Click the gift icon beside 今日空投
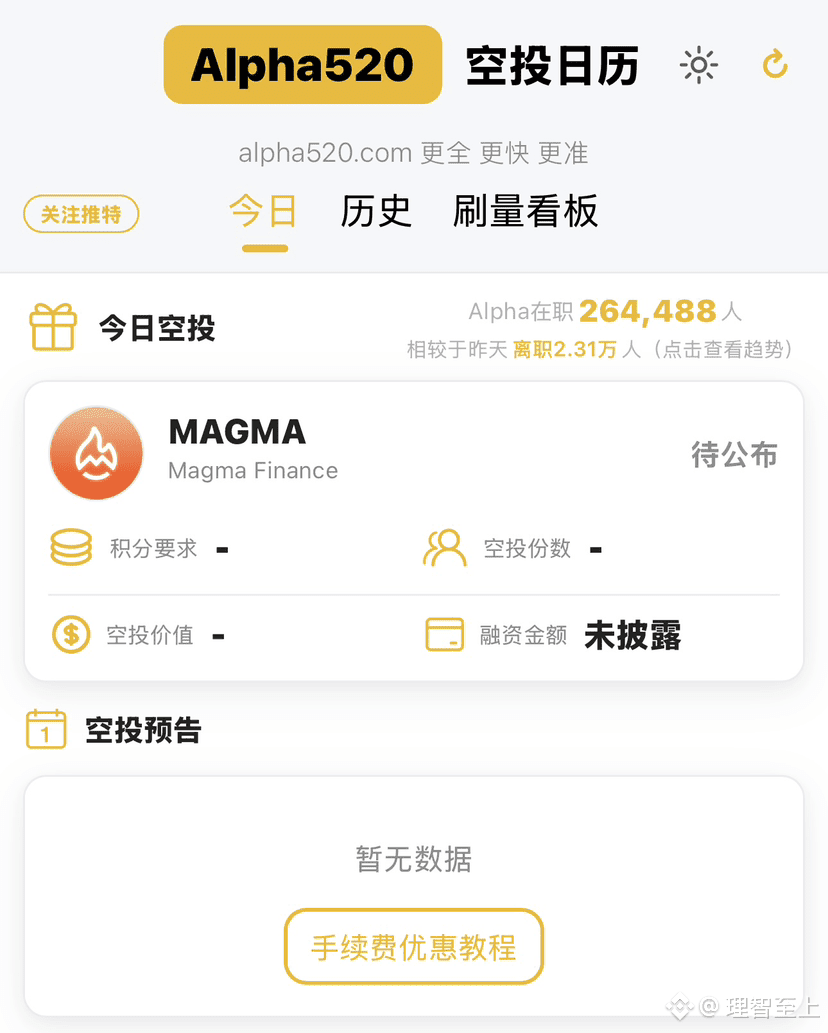 53,326
